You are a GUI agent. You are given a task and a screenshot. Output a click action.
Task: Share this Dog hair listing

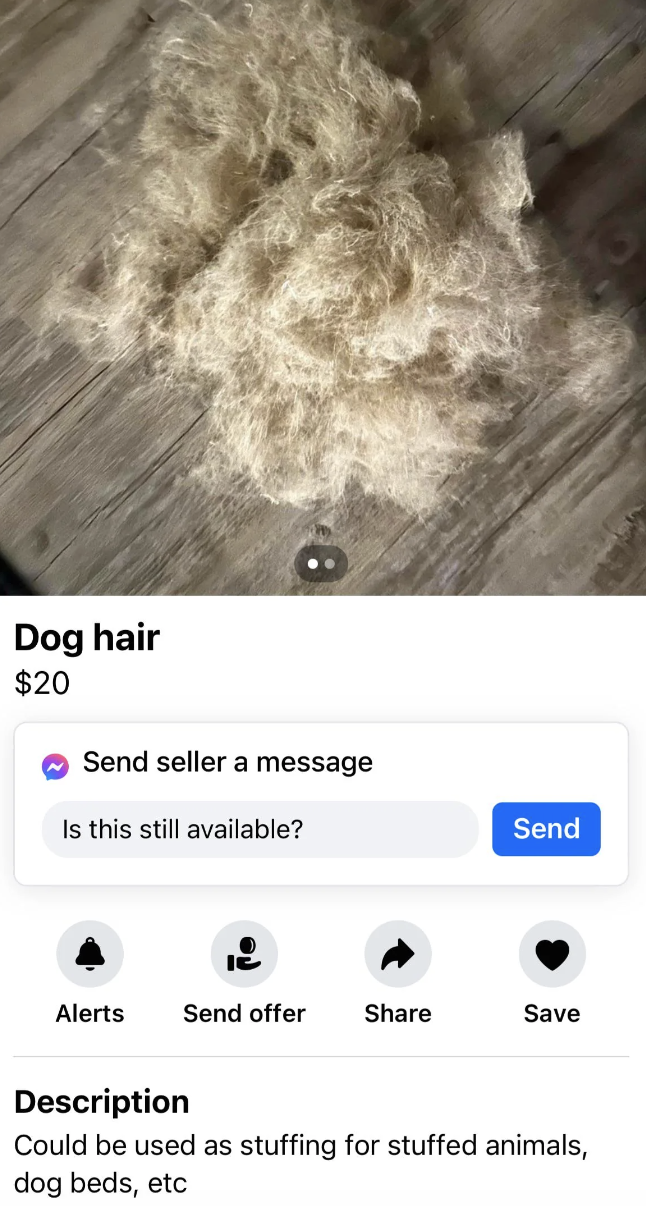pos(398,955)
